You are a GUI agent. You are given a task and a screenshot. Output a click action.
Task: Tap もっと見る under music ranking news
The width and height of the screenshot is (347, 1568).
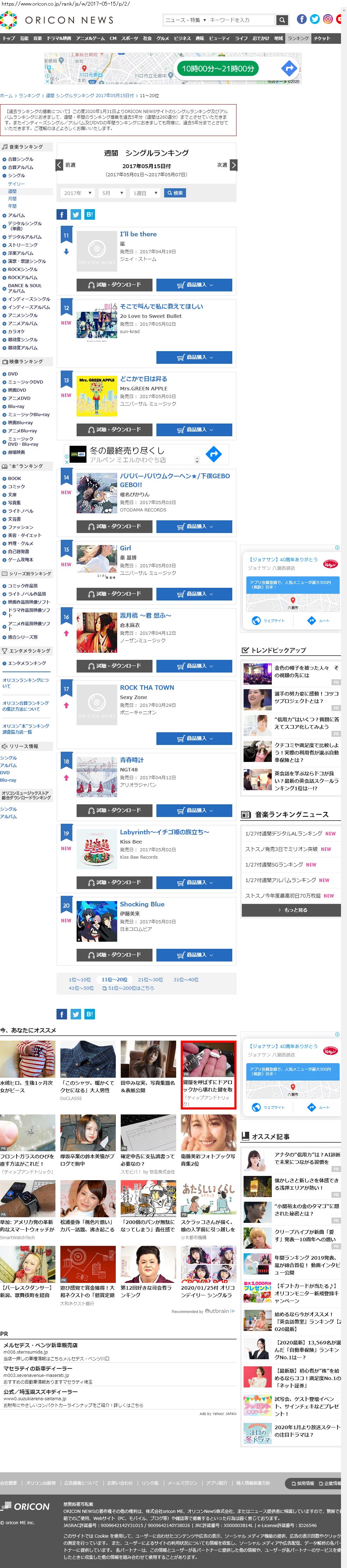tap(291, 910)
